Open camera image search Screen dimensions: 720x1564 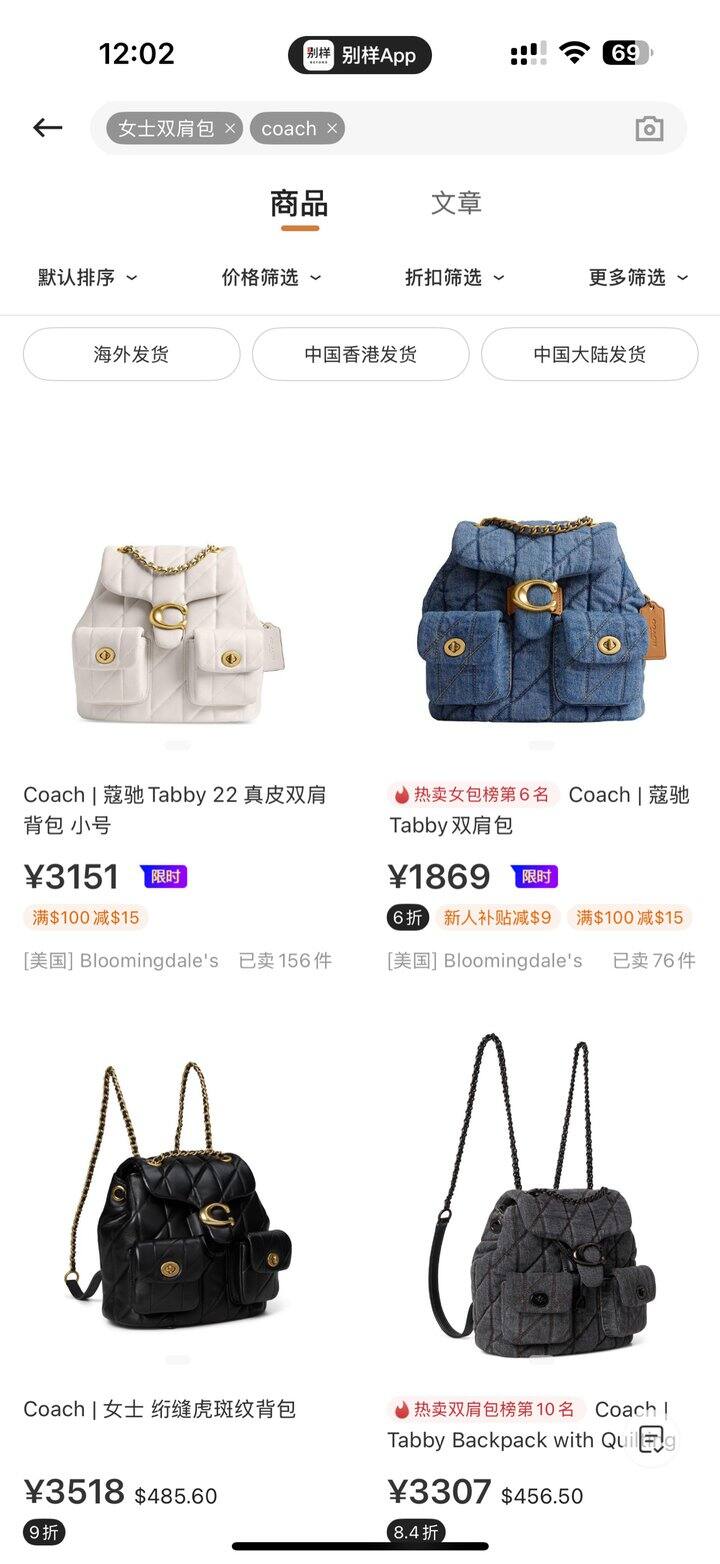[x=649, y=129]
